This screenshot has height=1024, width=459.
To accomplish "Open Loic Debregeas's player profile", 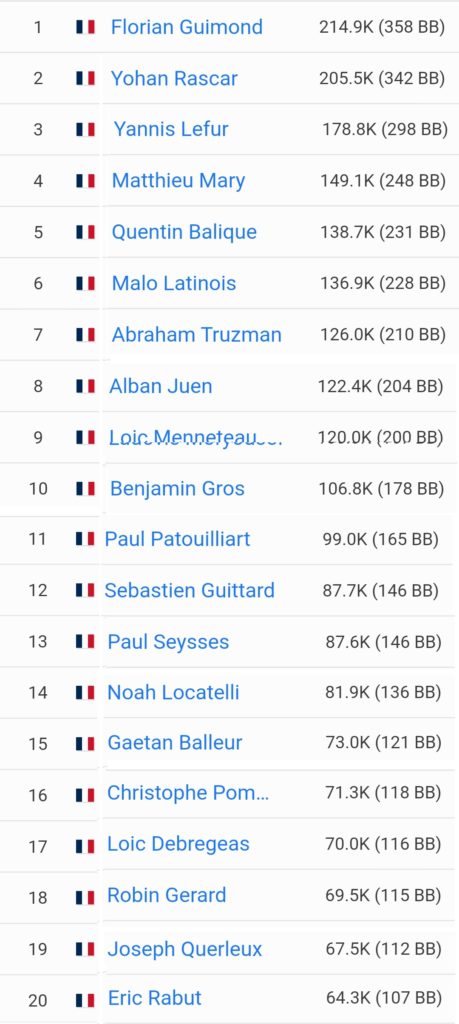I will [x=178, y=844].
